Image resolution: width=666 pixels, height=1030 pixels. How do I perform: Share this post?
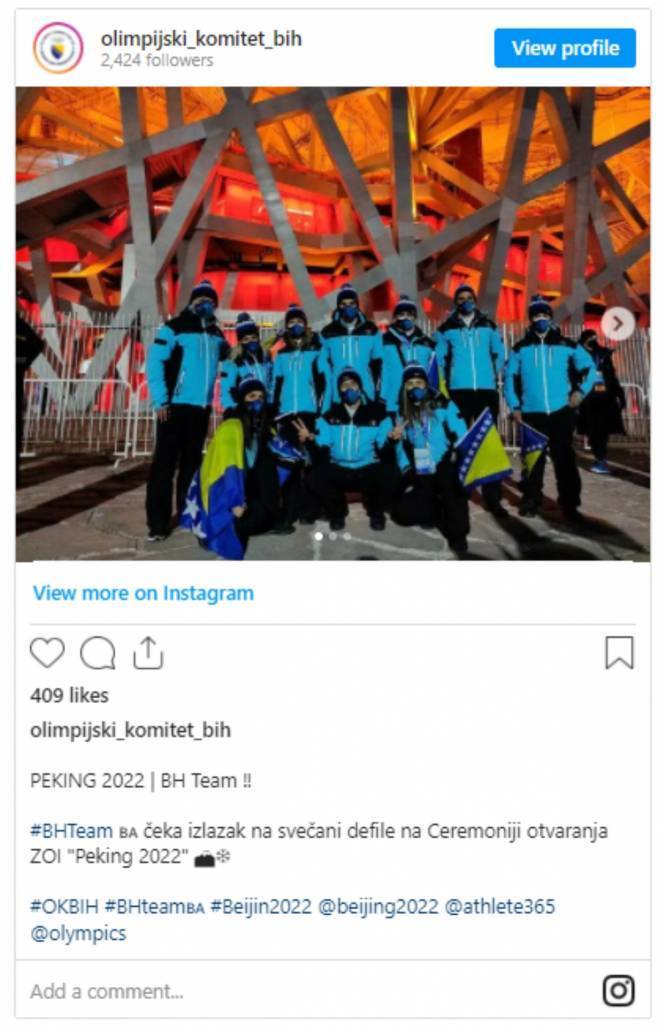(147, 653)
